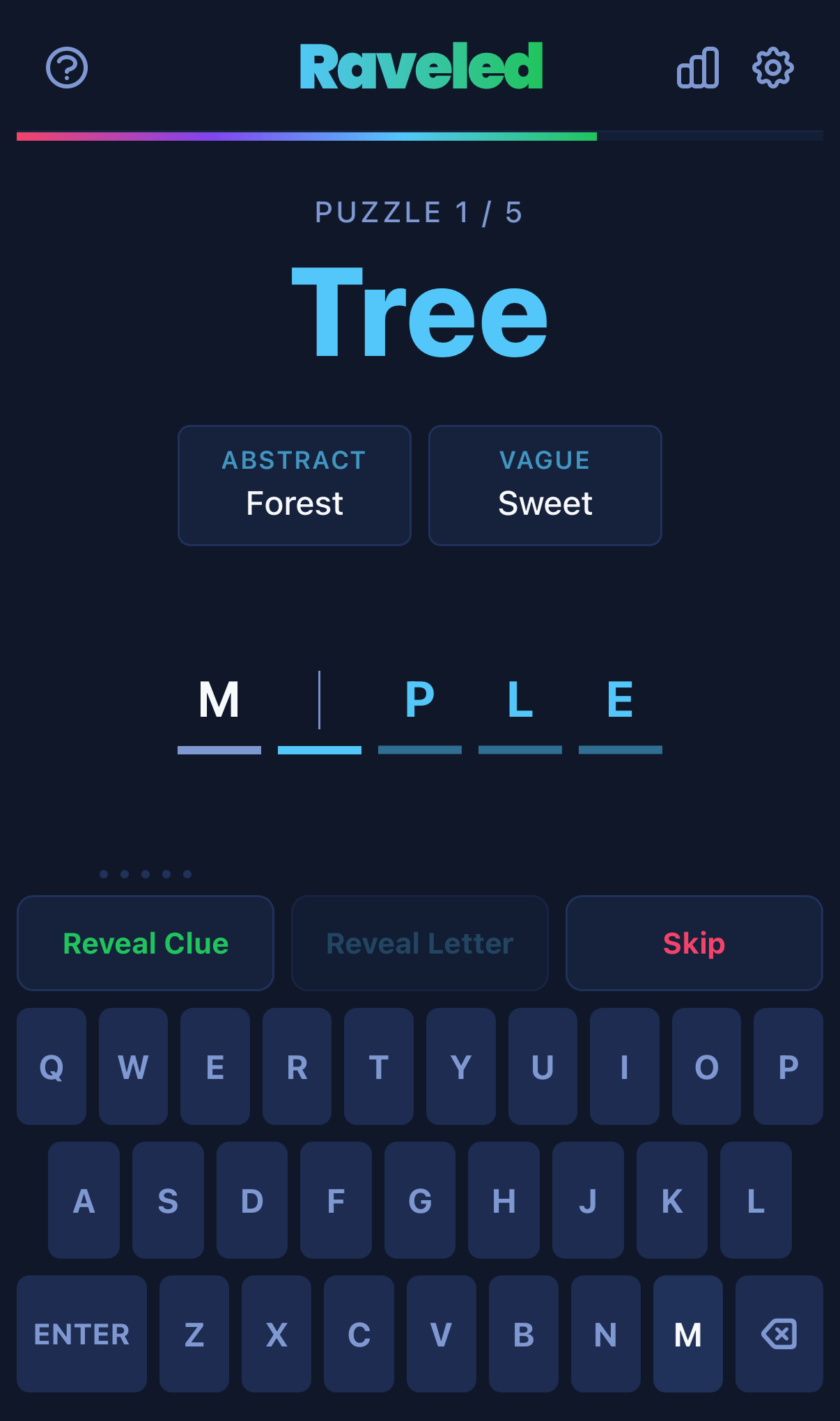Delete a letter with the backspace key
The image size is (840, 1421).
click(779, 1334)
